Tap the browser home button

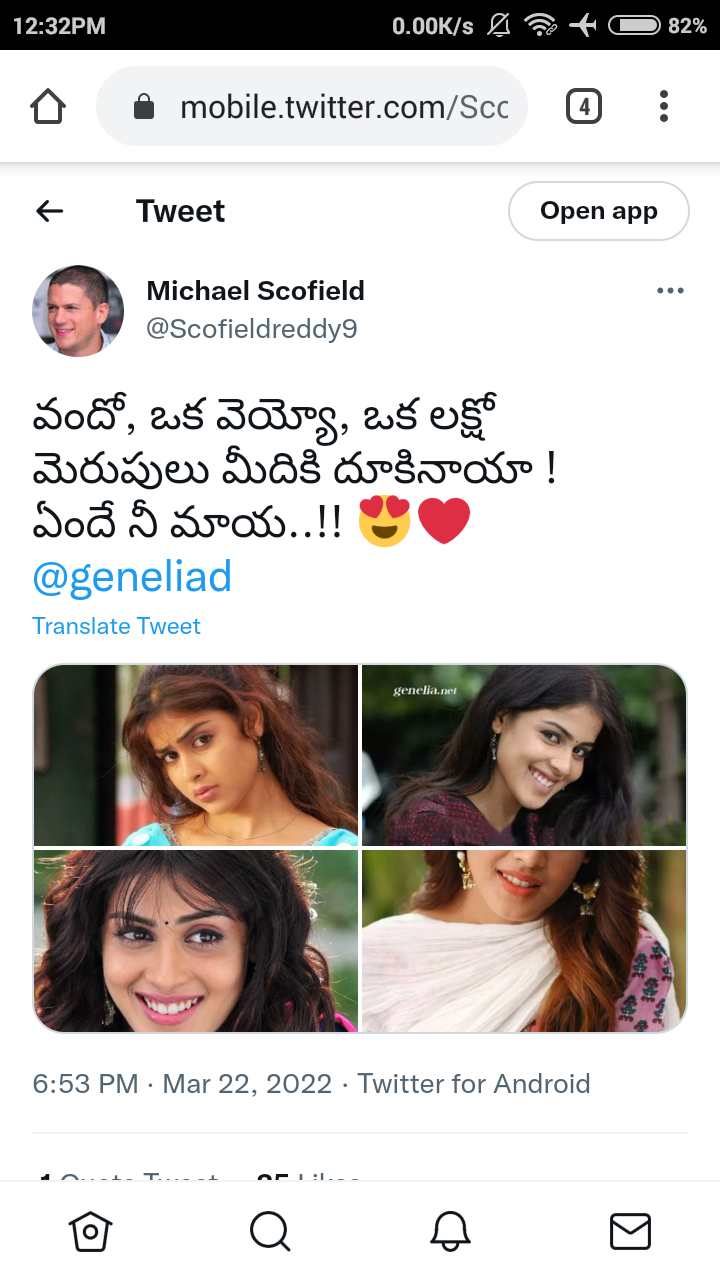click(48, 106)
